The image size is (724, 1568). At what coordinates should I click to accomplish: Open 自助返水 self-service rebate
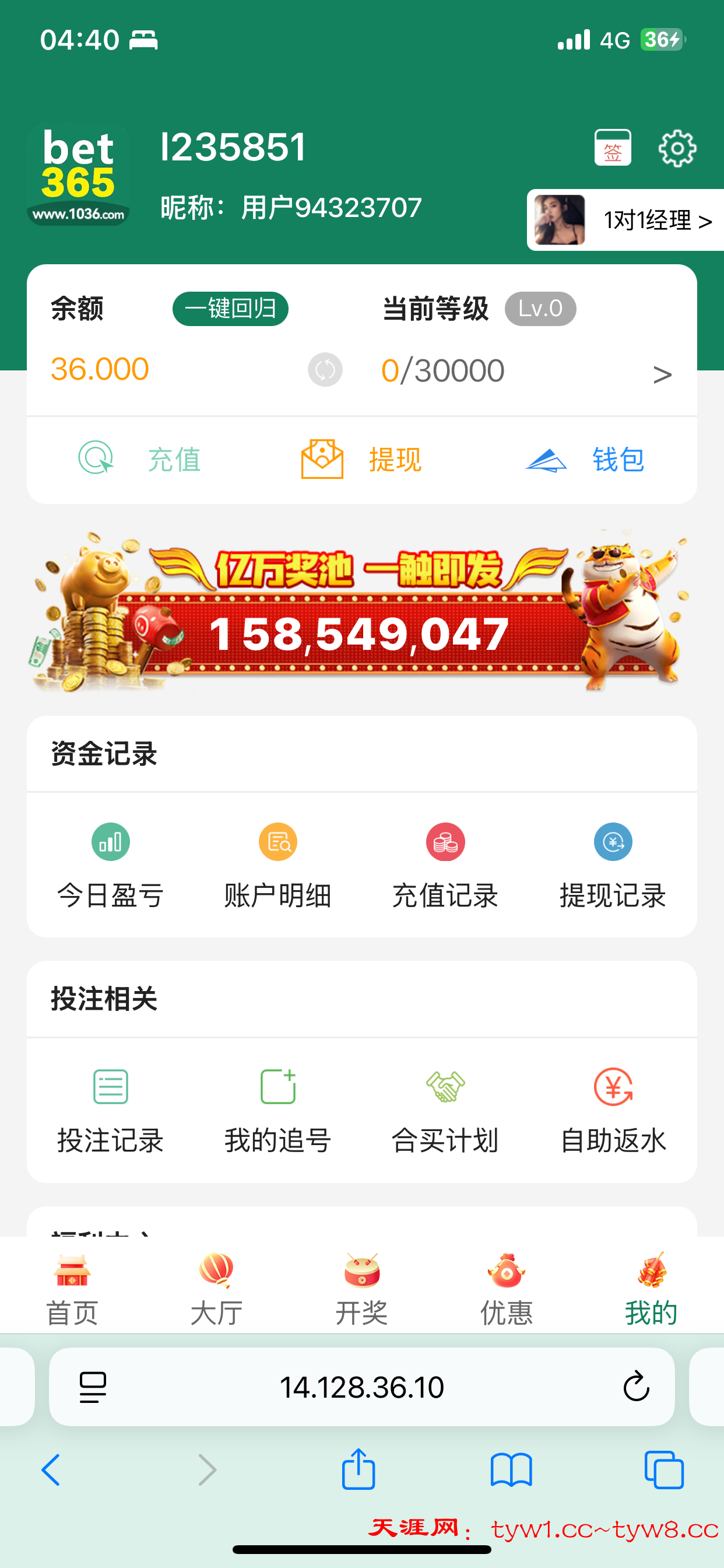[613, 1109]
